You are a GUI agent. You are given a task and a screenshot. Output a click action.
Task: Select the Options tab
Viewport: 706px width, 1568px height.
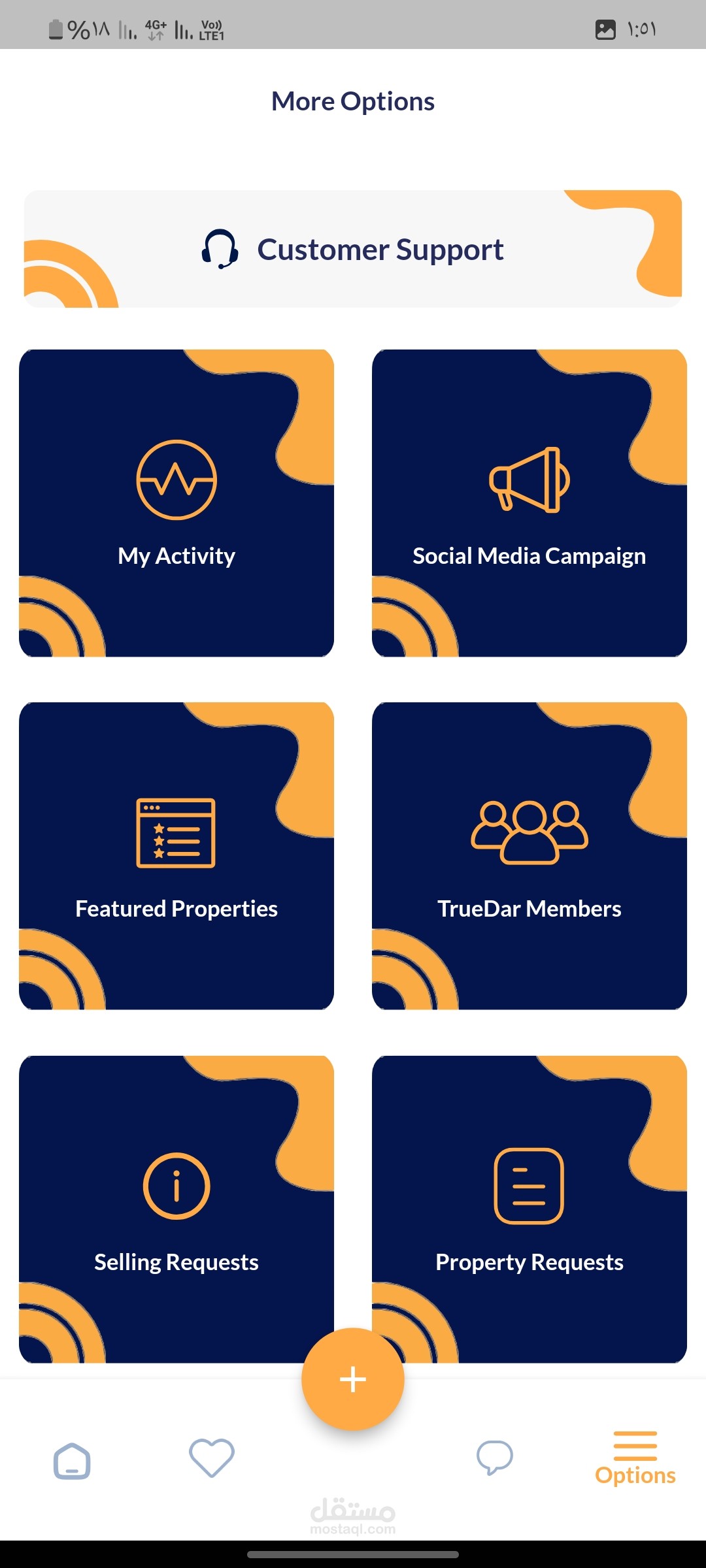635,1458
